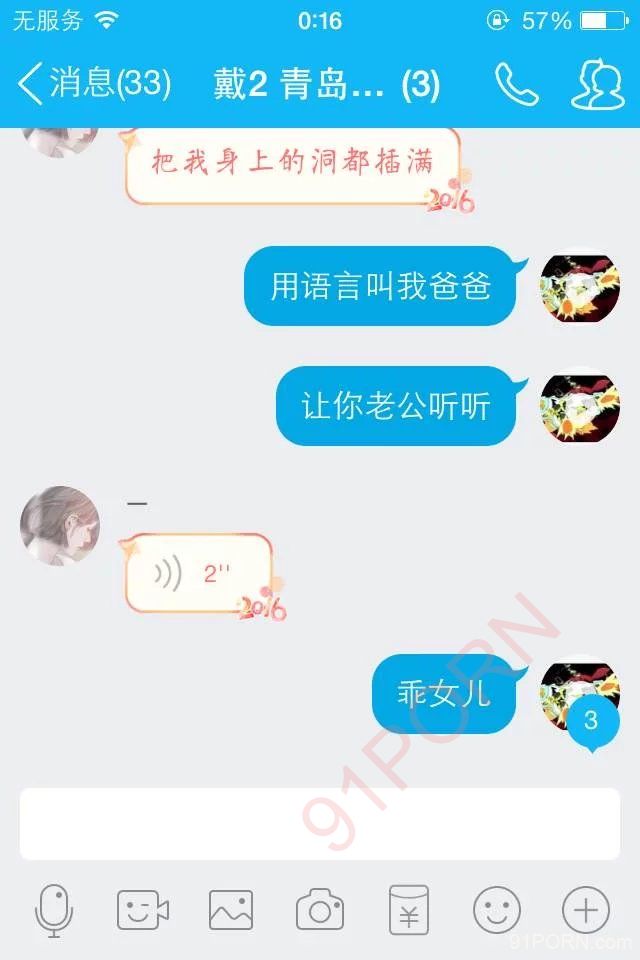This screenshot has height=960, width=640.
Task: Open the short video recorder
Action: (142, 910)
